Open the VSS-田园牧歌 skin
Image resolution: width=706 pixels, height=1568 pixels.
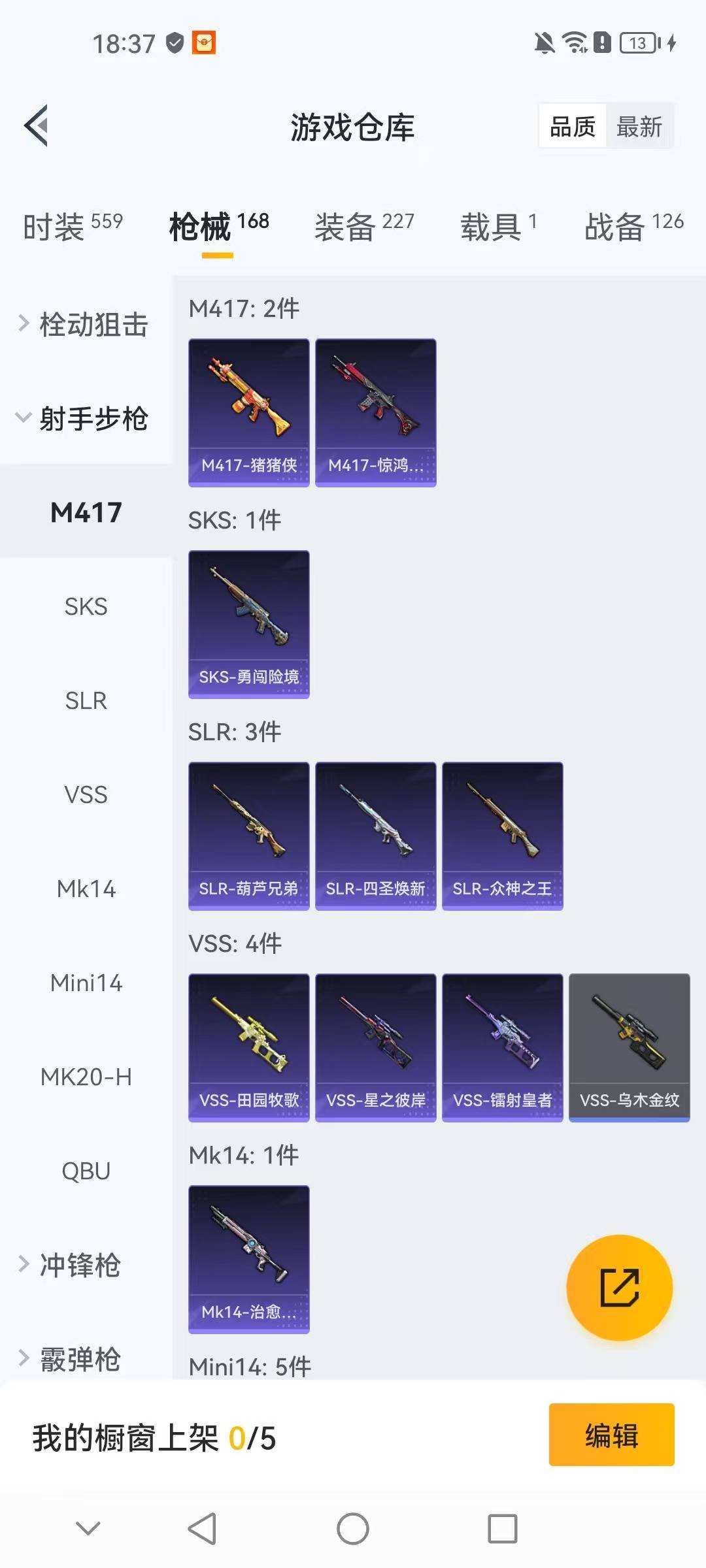pos(248,1047)
